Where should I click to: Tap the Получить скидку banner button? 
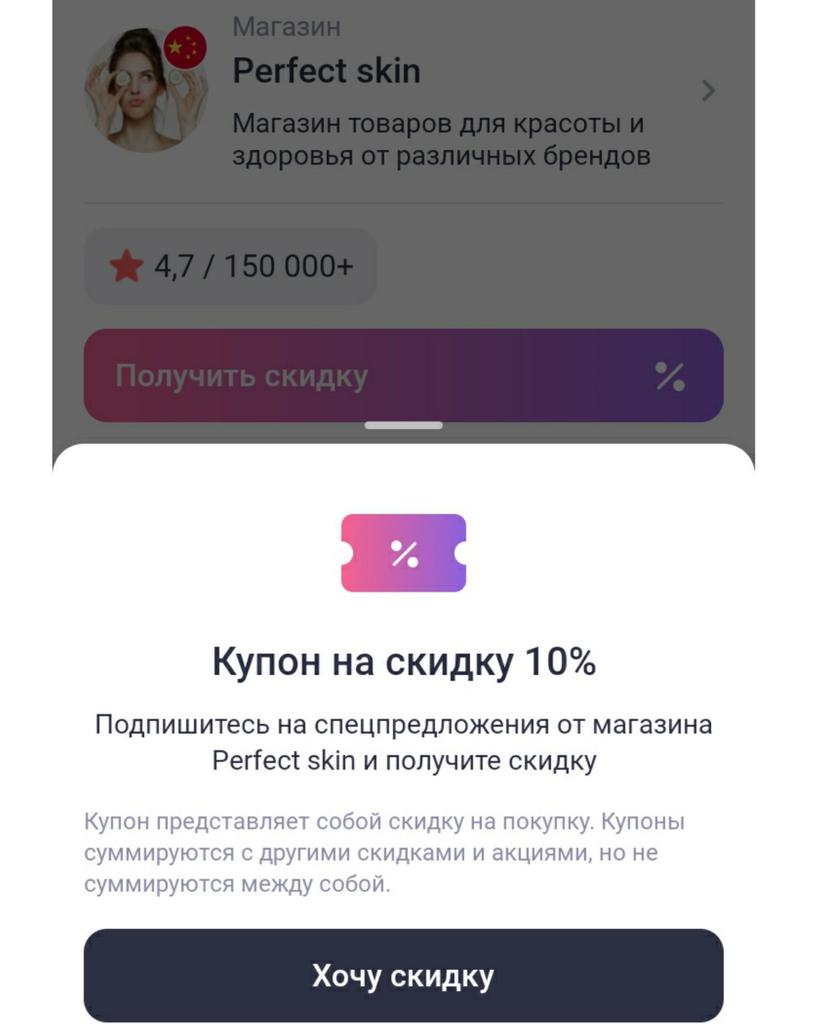(403, 376)
